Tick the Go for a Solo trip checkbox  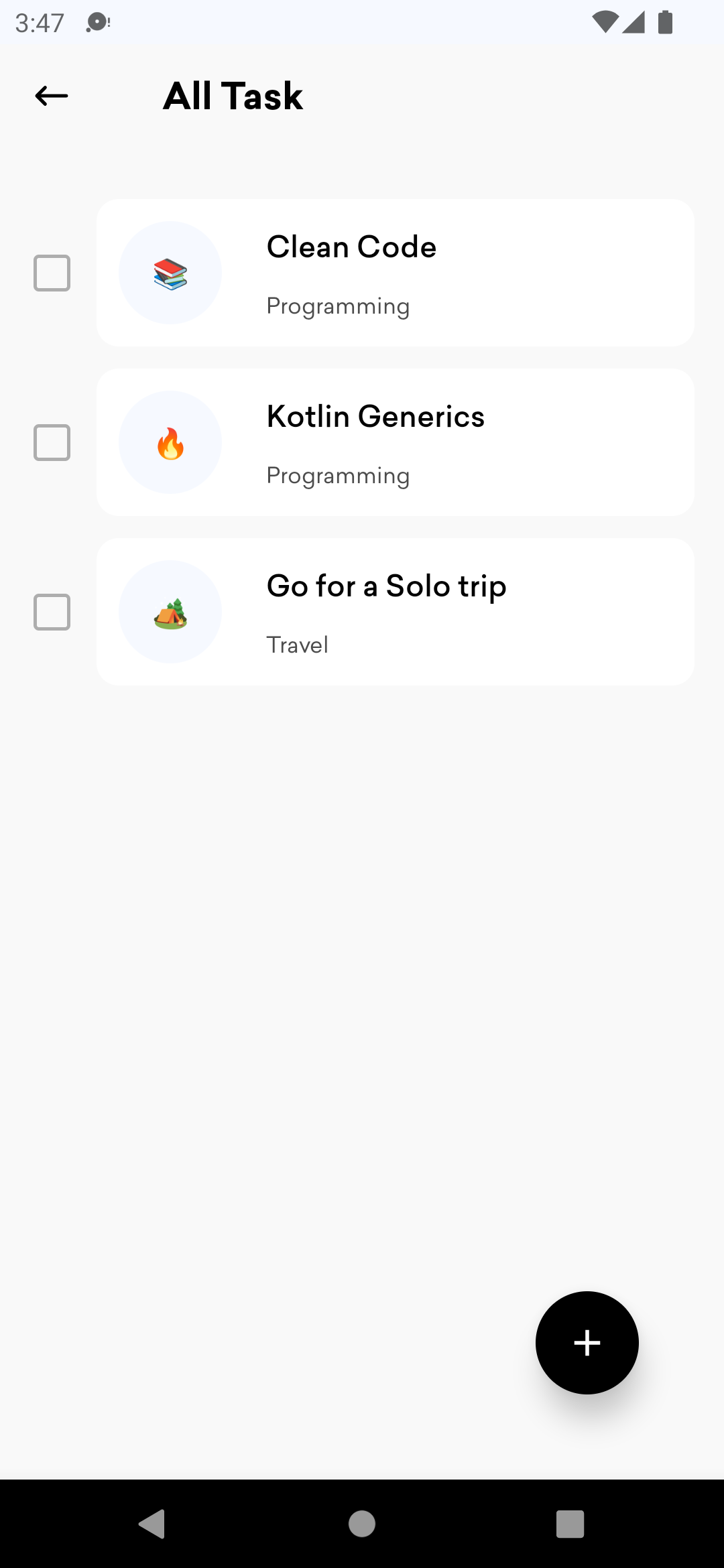(52, 612)
